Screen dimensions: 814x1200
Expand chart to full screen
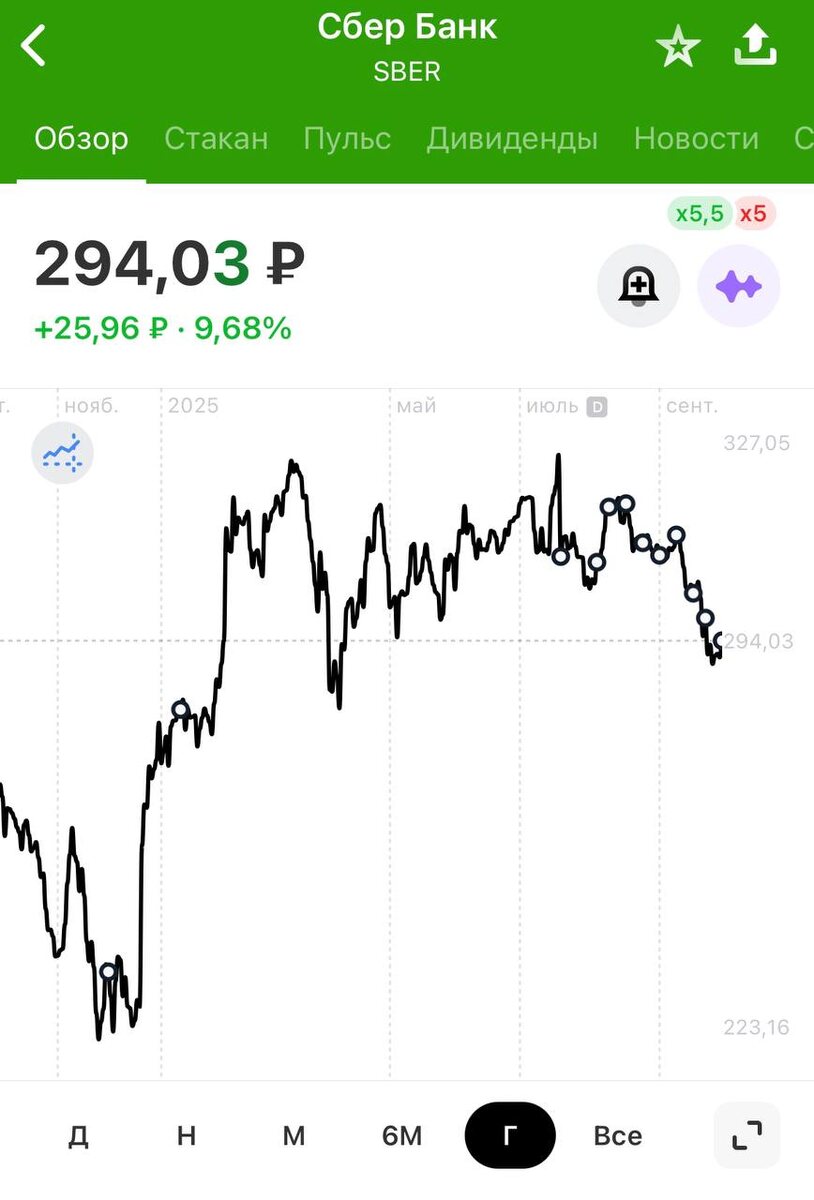(747, 1135)
